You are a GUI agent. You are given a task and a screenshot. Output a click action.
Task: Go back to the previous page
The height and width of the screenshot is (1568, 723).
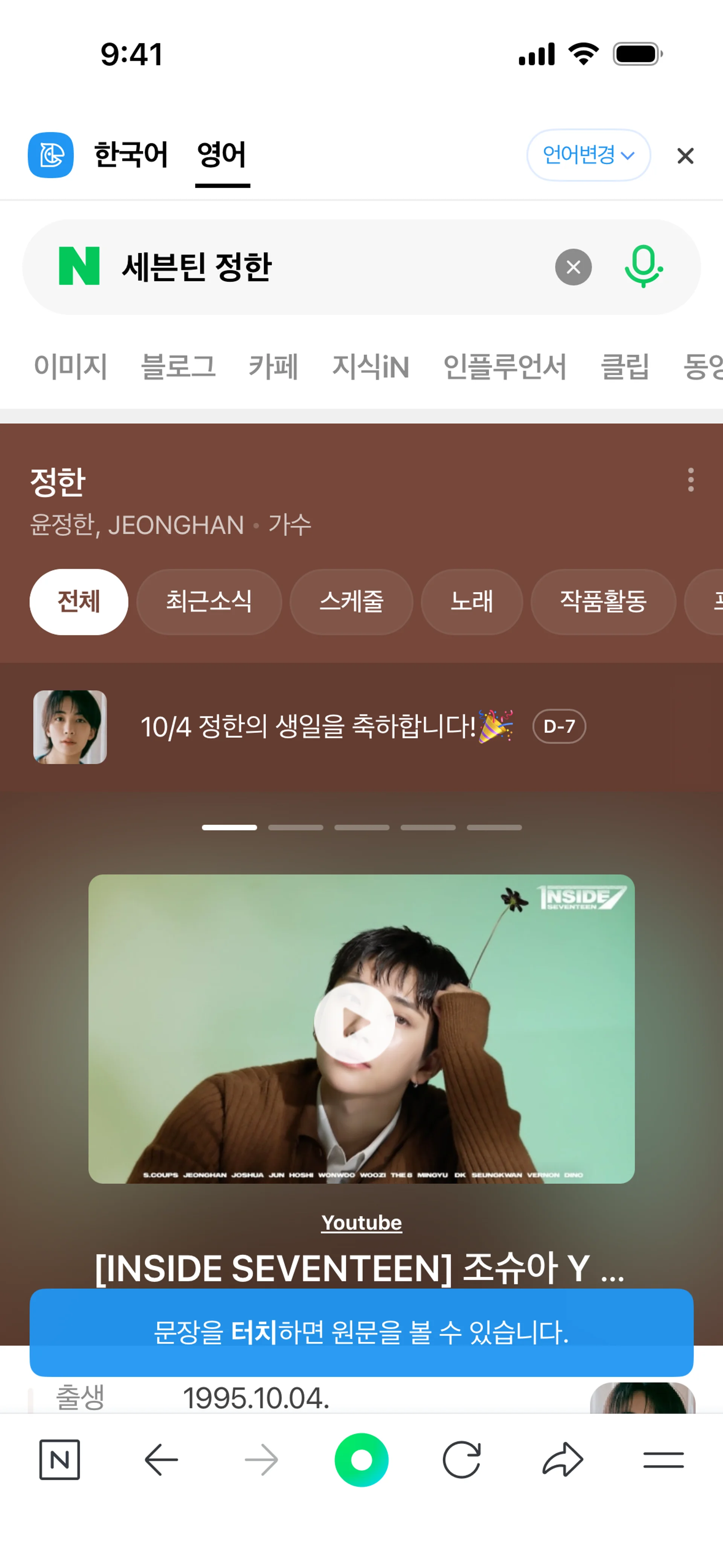[161, 1459]
